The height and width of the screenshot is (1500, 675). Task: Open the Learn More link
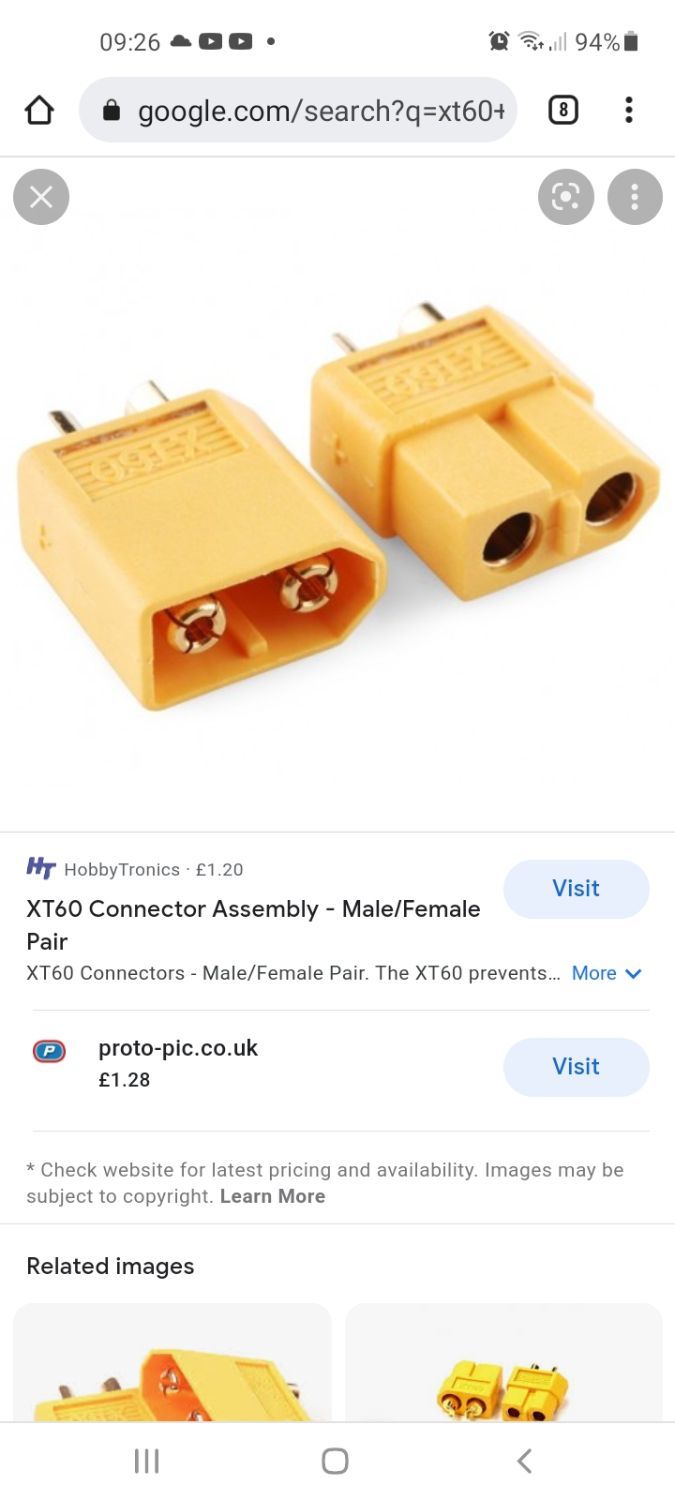(272, 1196)
